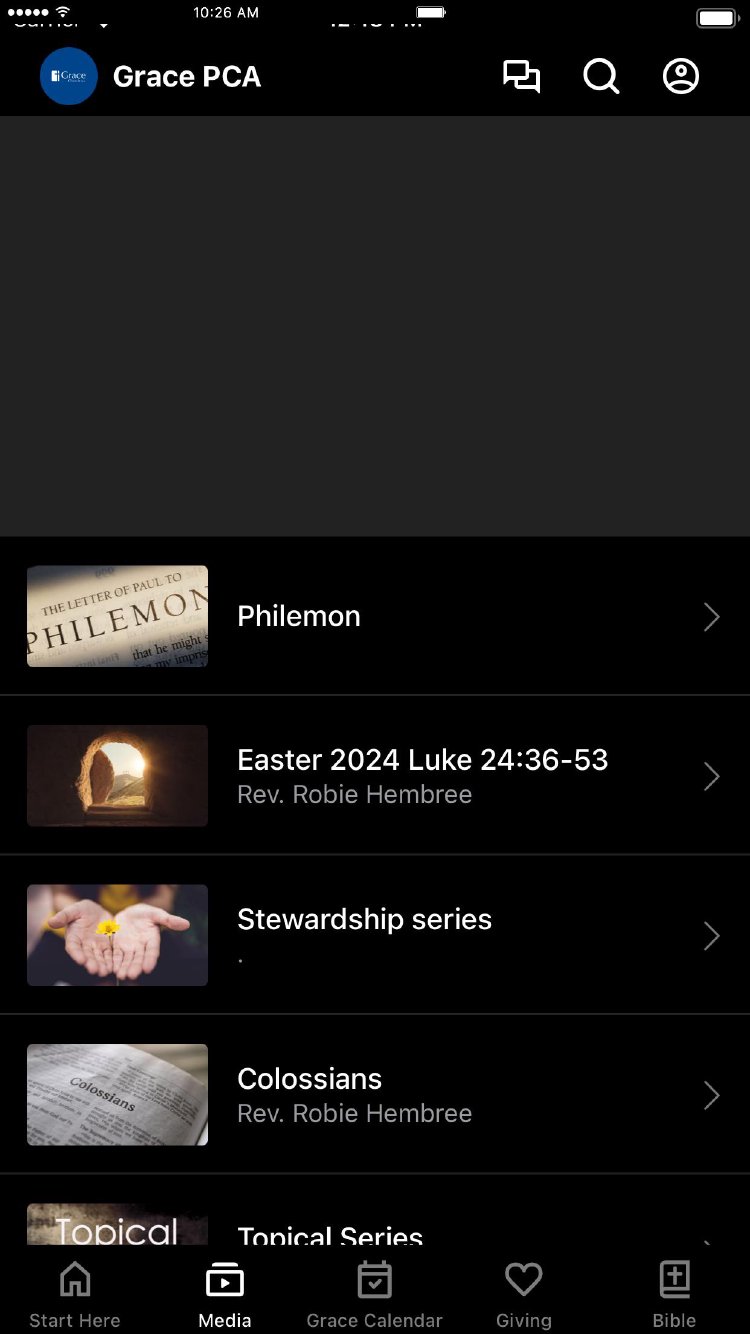This screenshot has height=1334, width=750.
Task: Switch to the Giving tab
Action: (x=524, y=1294)
